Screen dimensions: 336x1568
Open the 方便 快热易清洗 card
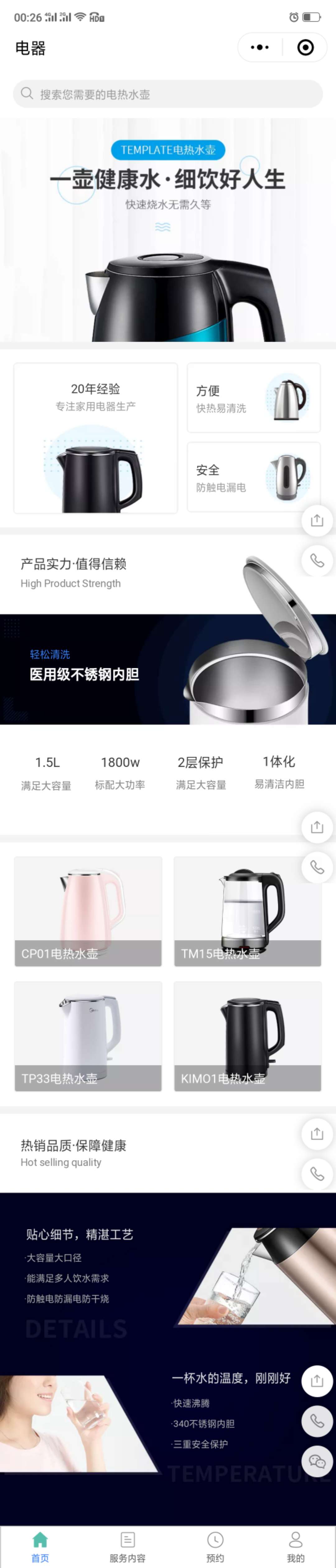254,398
